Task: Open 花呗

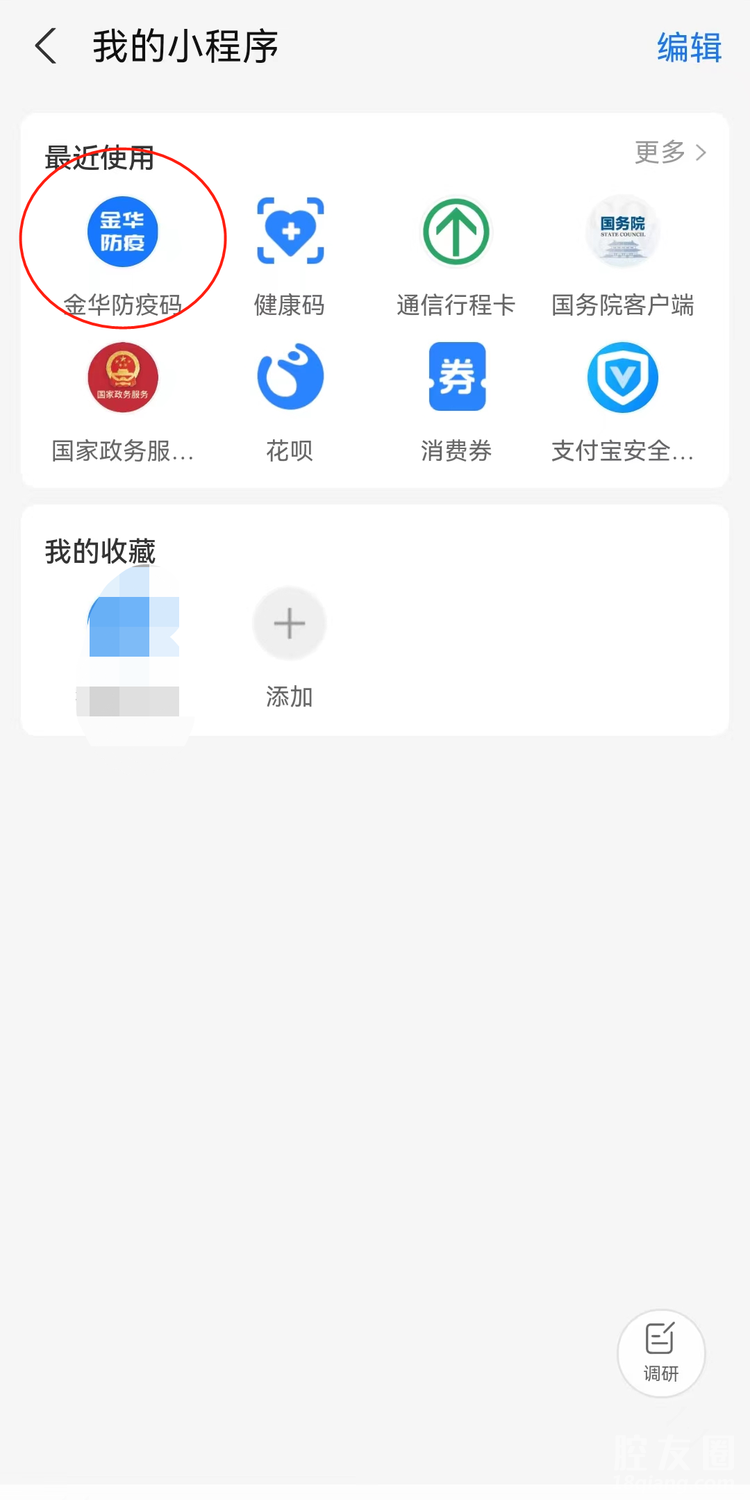Action: click(290, 378)
